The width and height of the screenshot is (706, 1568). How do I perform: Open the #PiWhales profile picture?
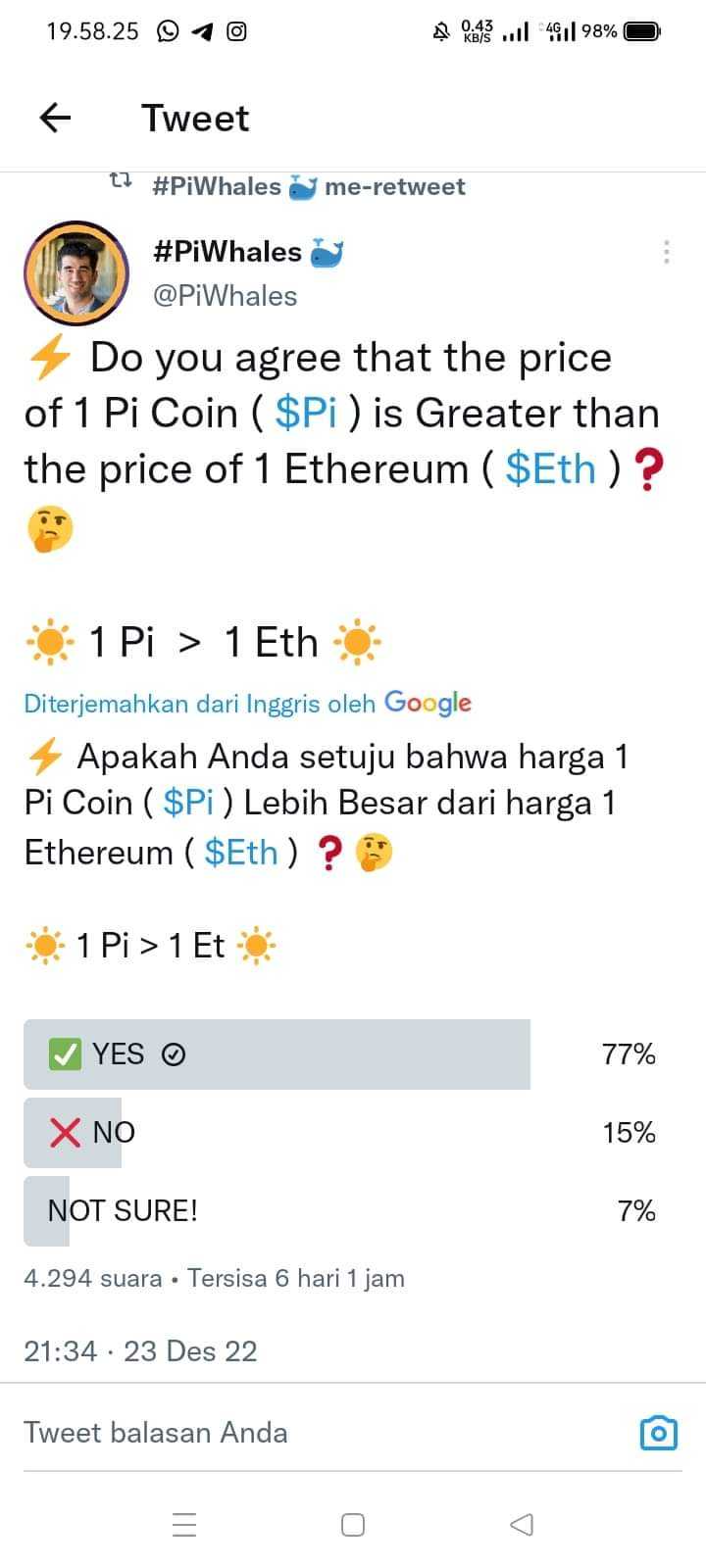click(76, 273)
